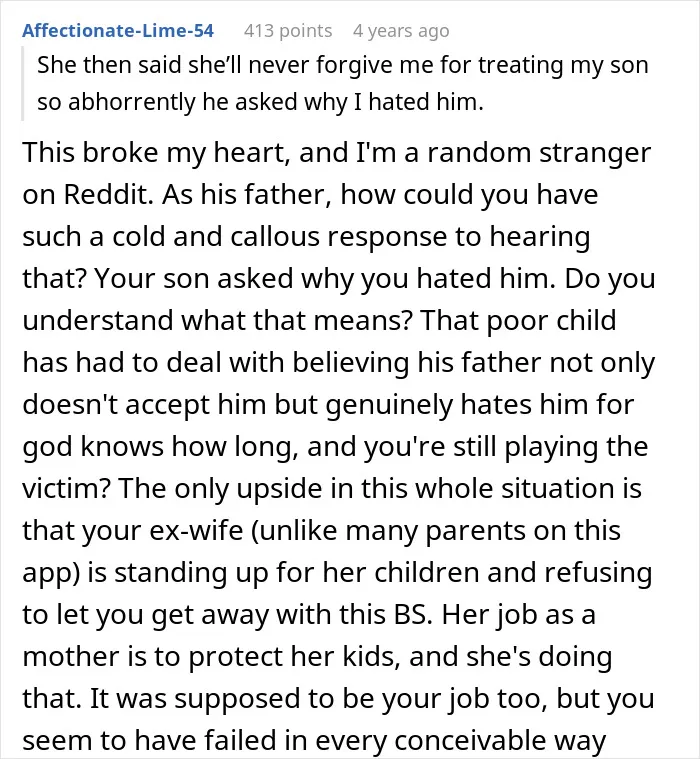Open Affectionate-Lime-54's user profile
Image resolution: width=700 pixels, height=759 pixels.
(x=118, y=30)
